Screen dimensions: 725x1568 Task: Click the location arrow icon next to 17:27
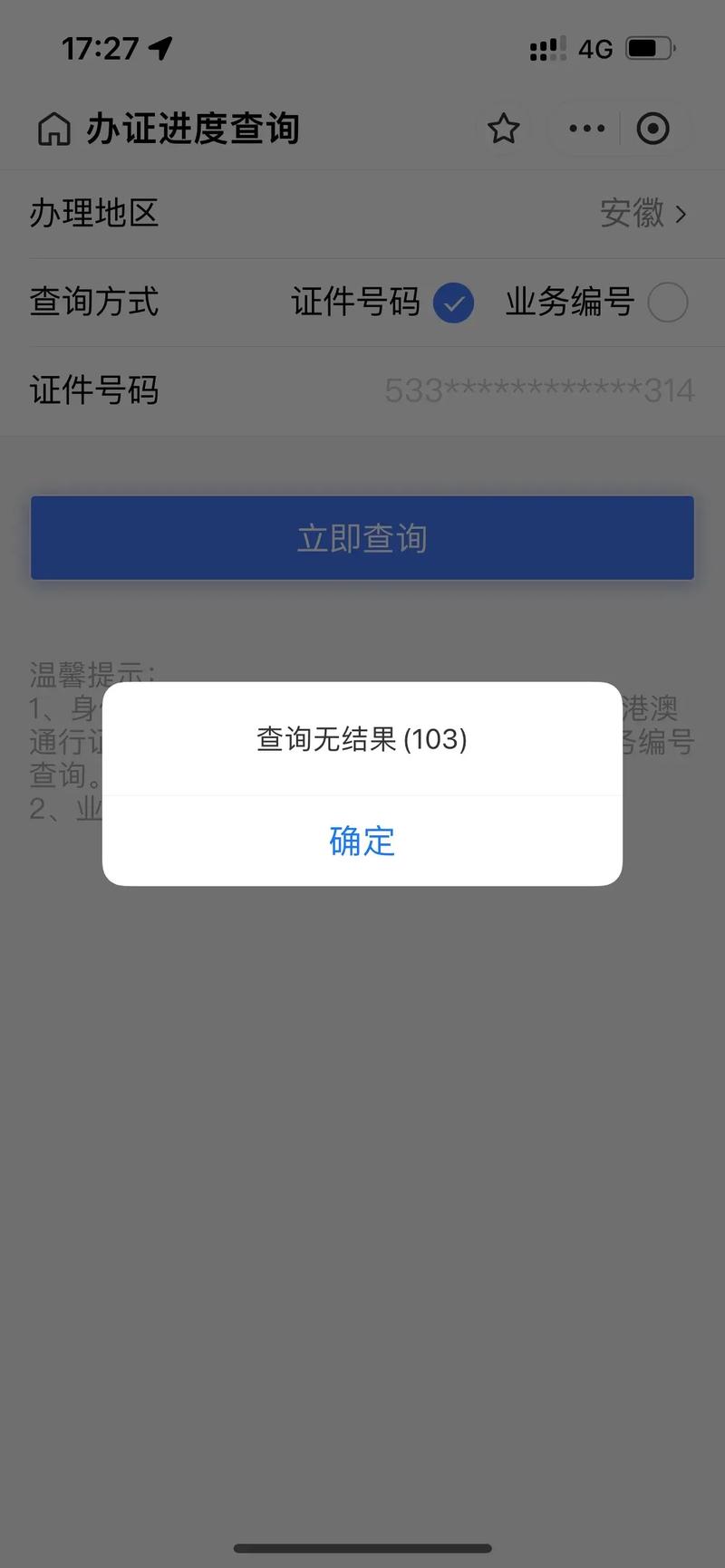160,49
